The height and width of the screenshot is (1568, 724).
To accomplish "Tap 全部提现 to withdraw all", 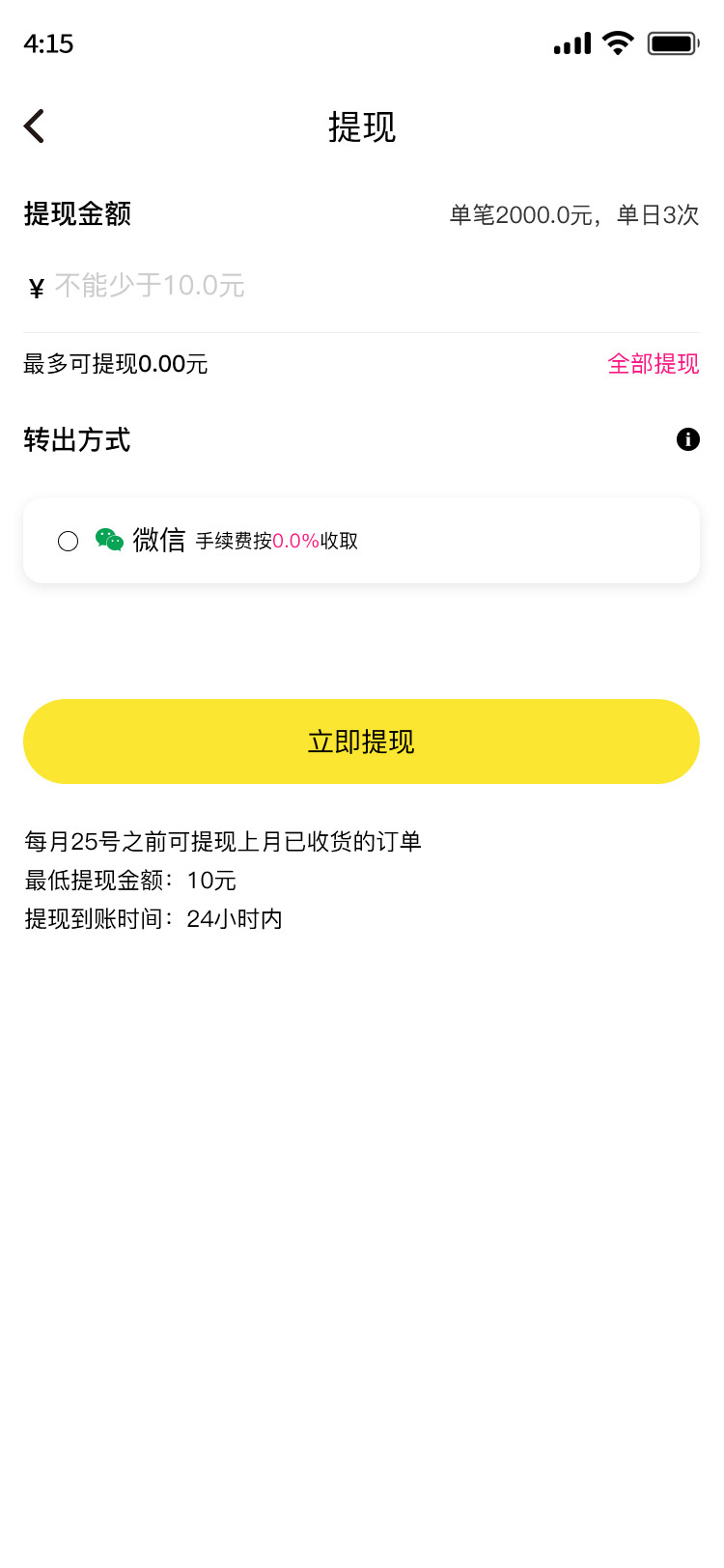I will pos(654,364).
